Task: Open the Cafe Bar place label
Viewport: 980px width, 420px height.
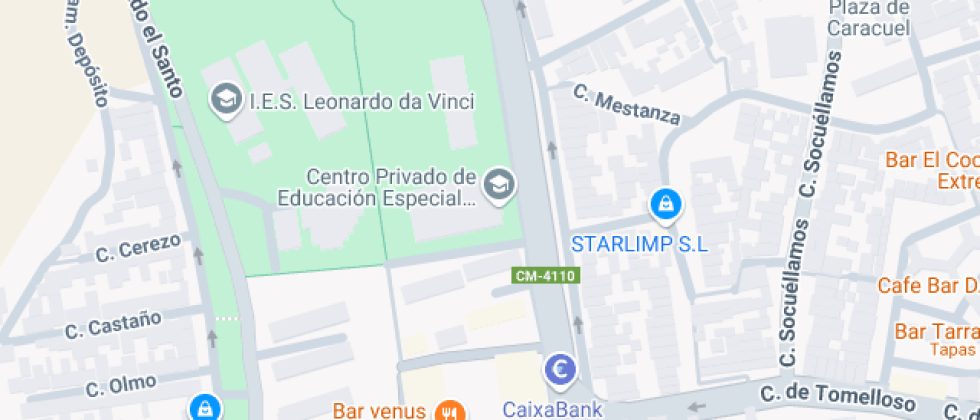Action: coord(927,285)
